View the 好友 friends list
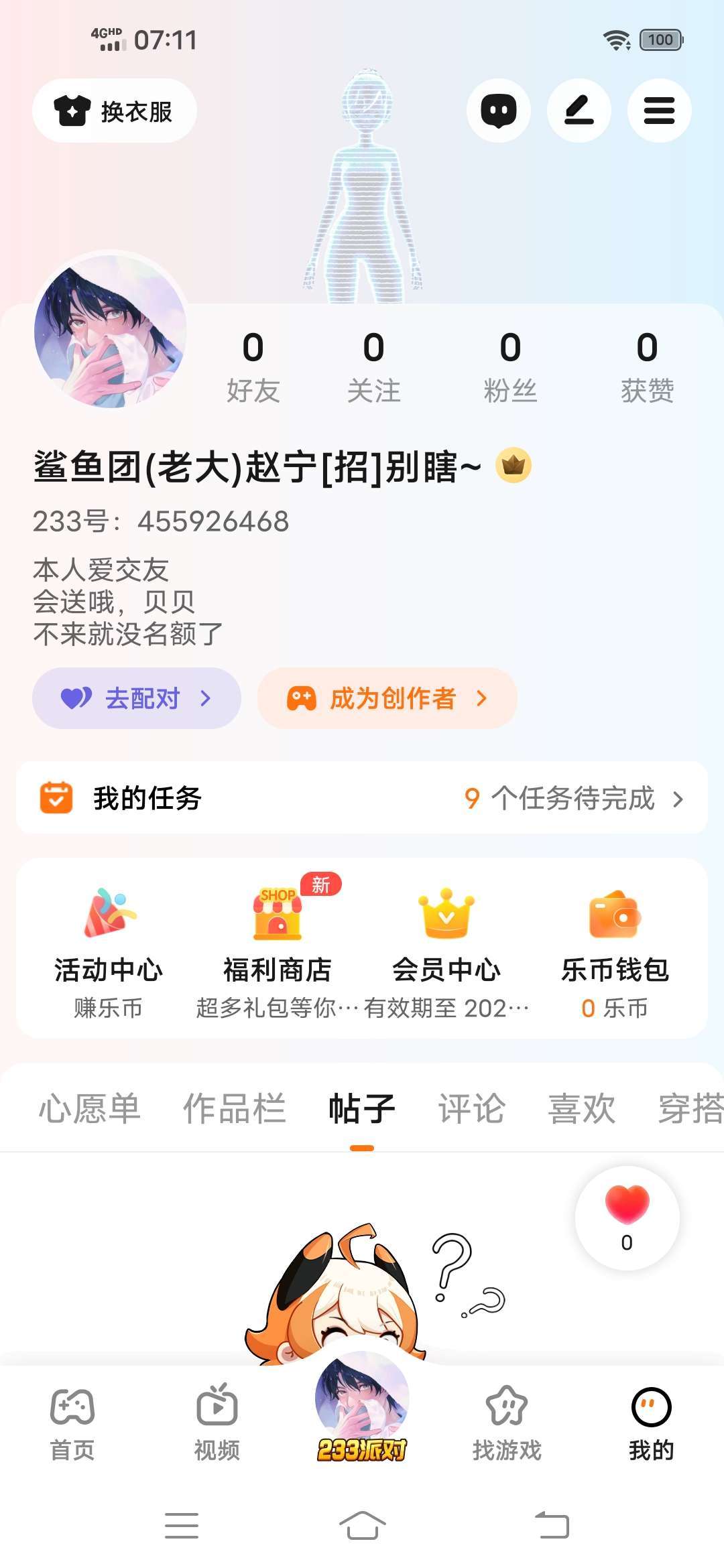 click(x=253, y=367)
